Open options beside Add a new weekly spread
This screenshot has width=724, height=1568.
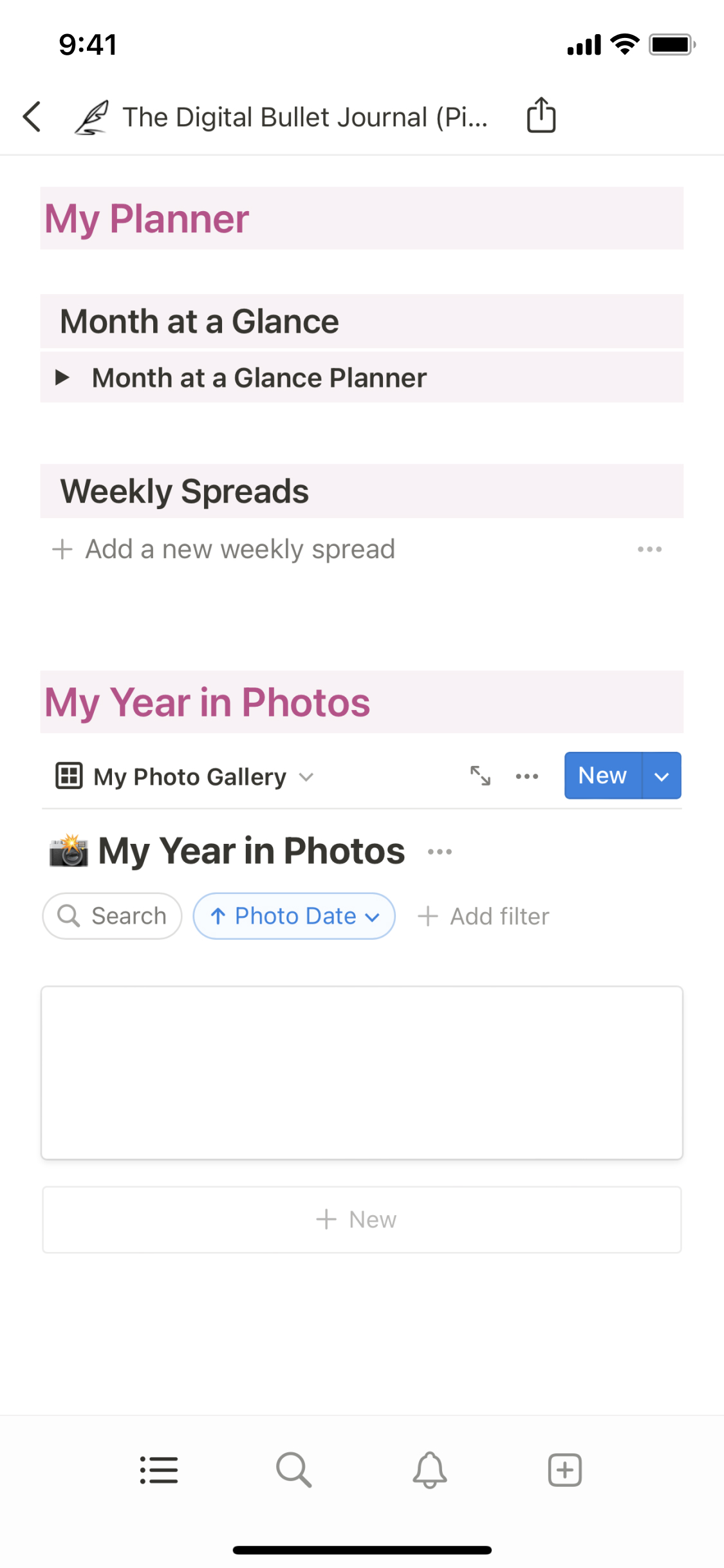pos(649,550)
